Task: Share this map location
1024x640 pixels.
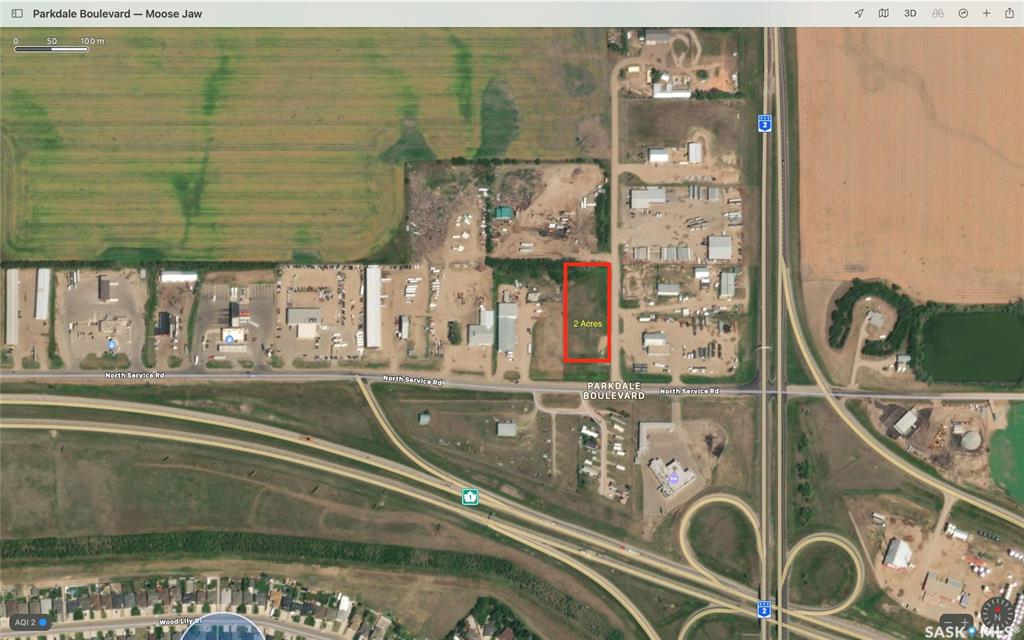Action: click(1008, 13)
